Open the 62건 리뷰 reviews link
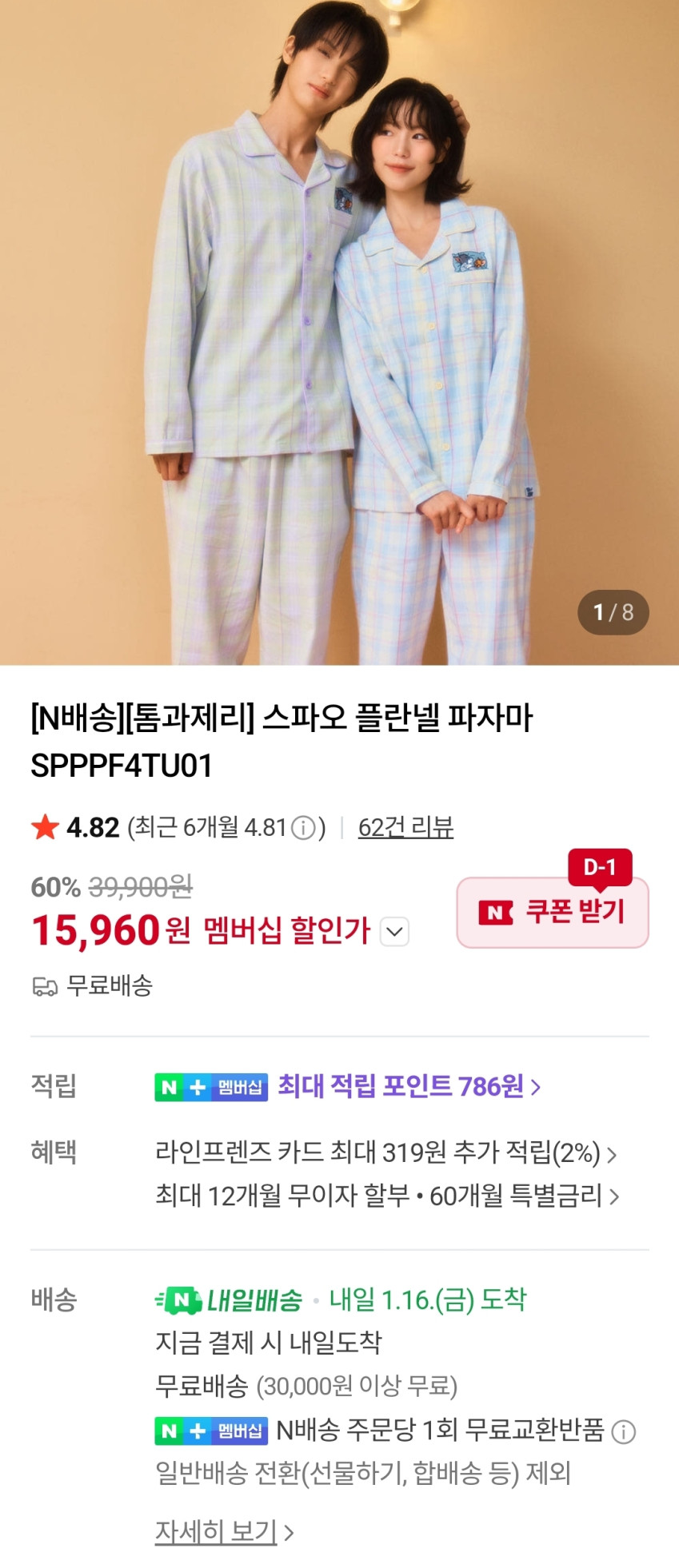This screenshot has height=1568, width=679. pos(405,827)
